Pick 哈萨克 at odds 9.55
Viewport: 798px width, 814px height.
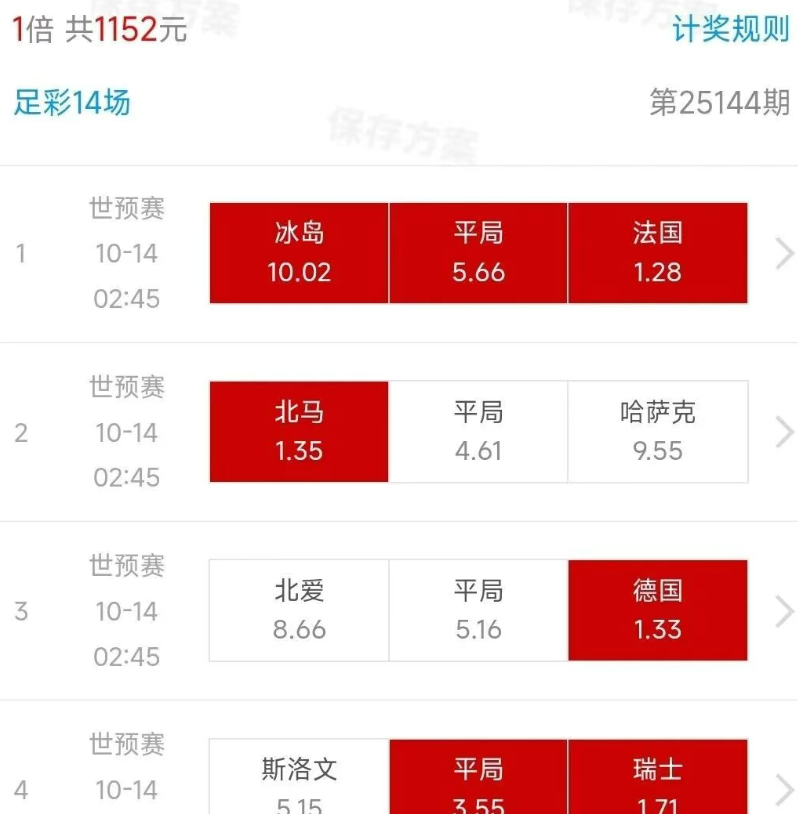pos(657,432)
